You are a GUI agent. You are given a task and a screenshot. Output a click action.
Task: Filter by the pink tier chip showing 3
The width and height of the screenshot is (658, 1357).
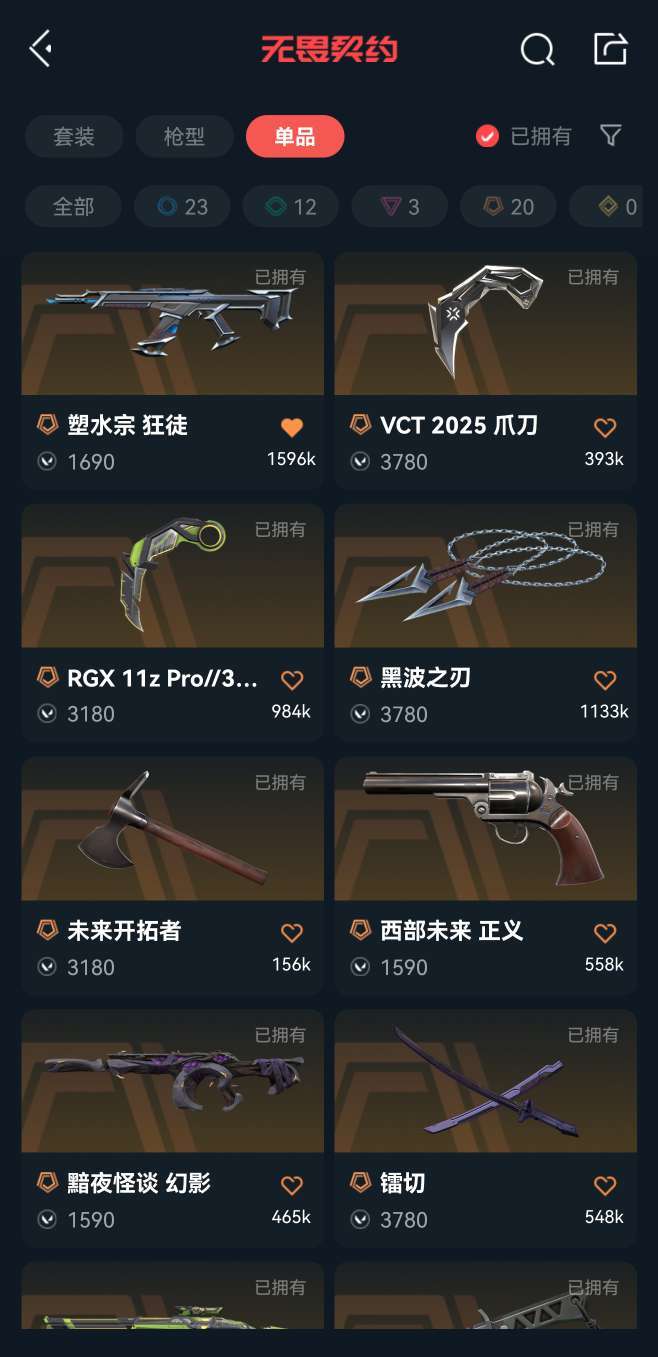point(400,206)
